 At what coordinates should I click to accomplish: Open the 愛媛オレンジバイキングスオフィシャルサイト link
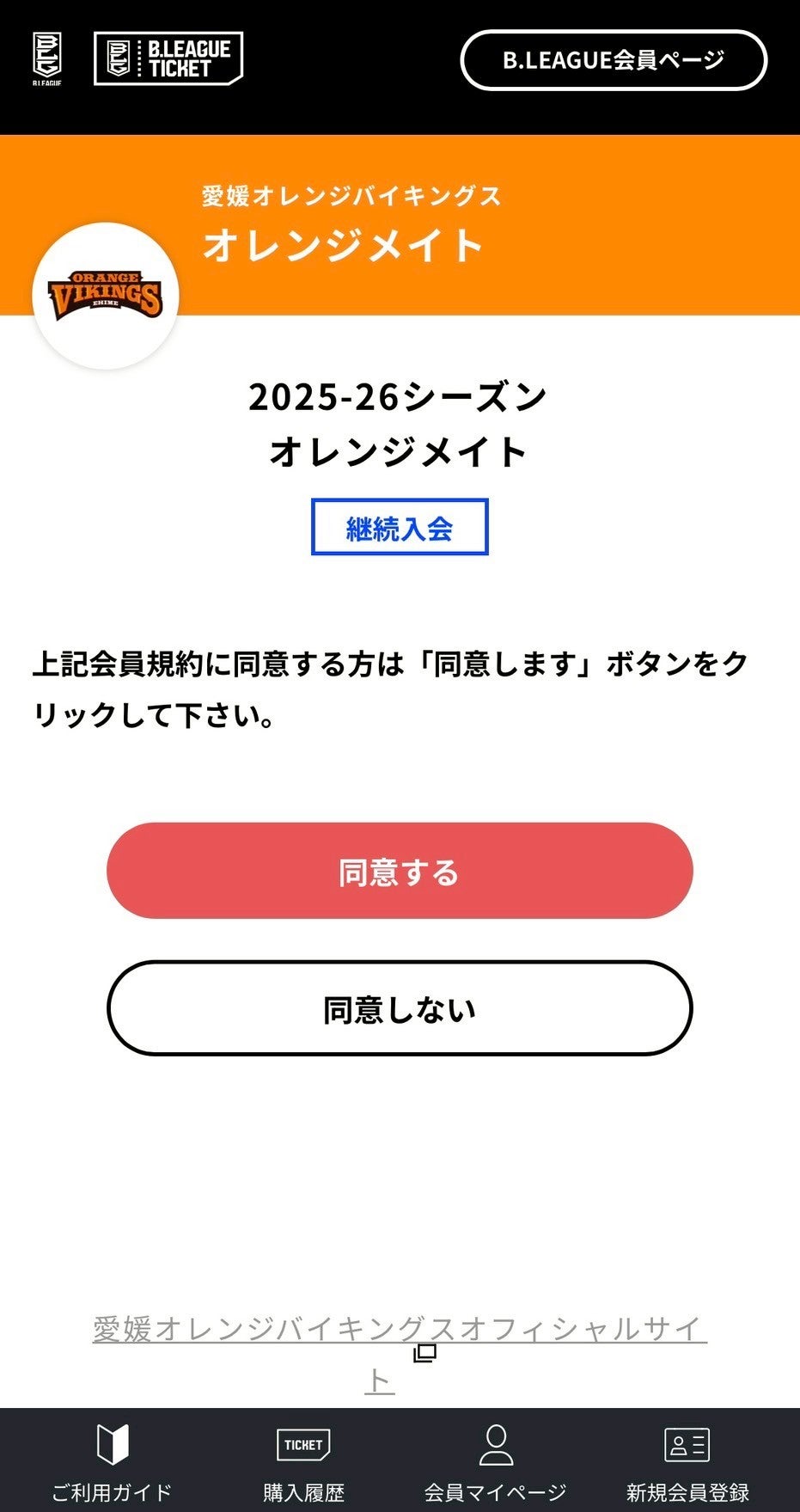[400, 1354]
